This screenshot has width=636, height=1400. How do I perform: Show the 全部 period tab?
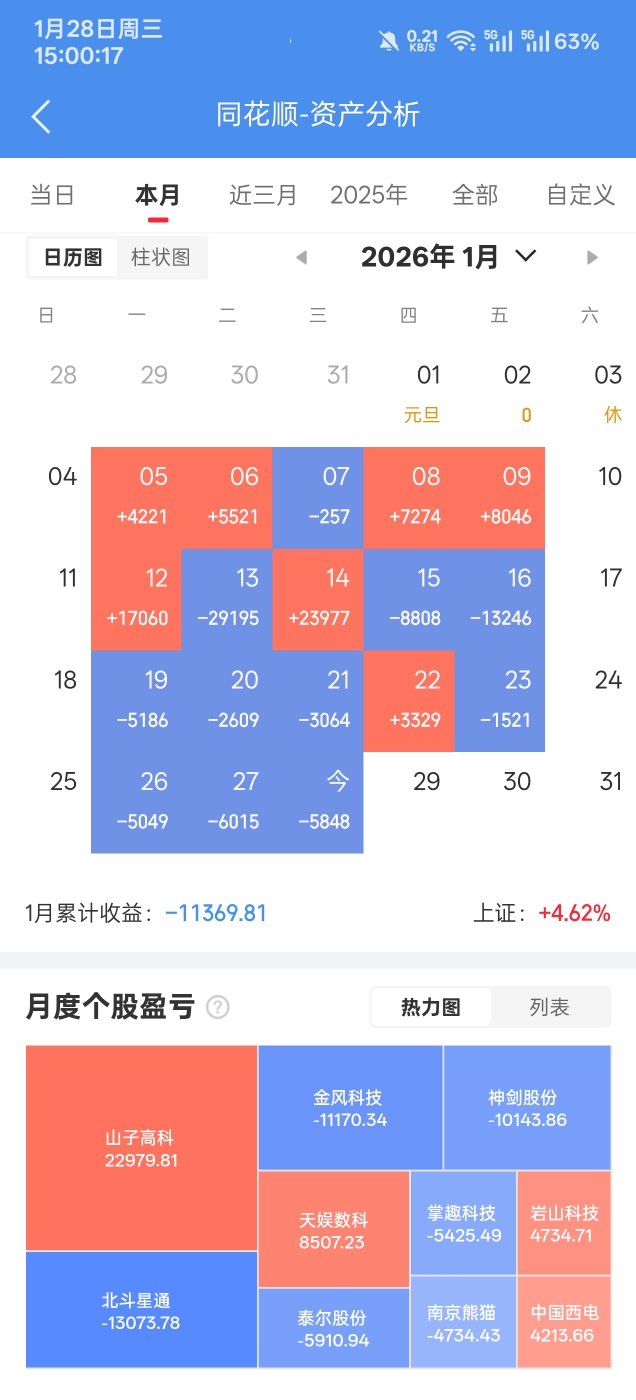click(475, 195)
